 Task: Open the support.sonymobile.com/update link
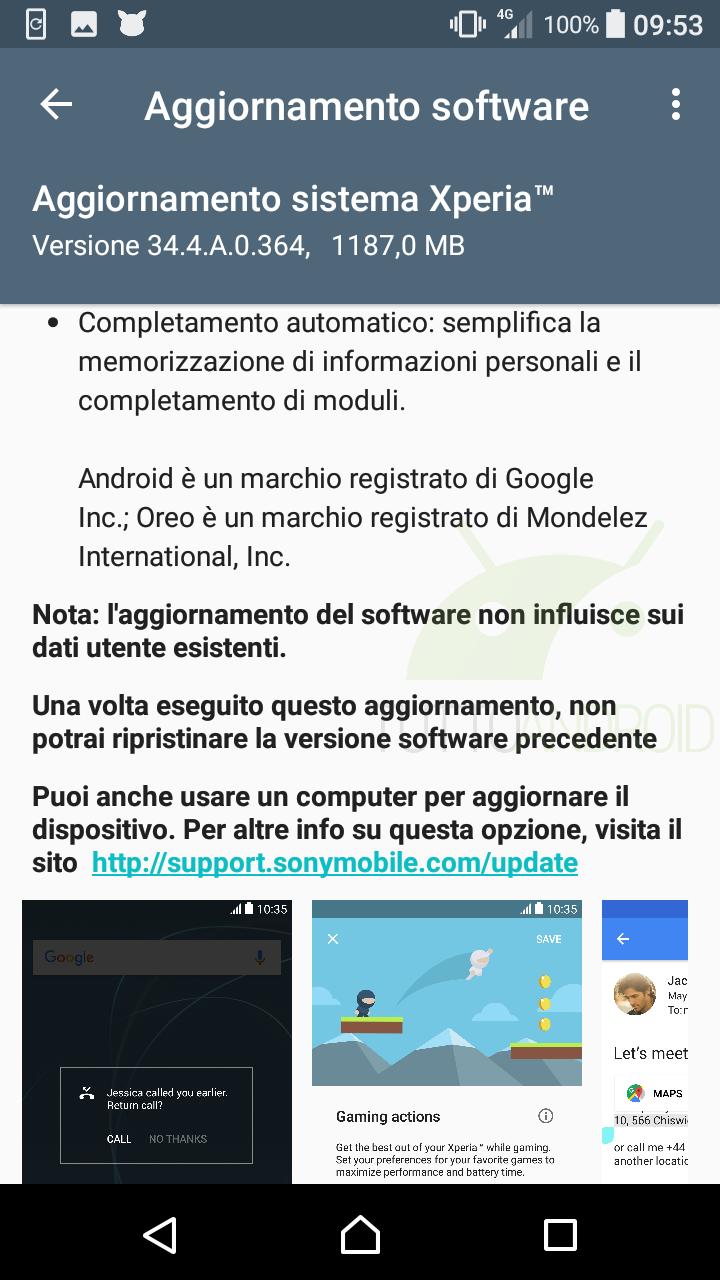pyautogui.click(x=335, y=862)
